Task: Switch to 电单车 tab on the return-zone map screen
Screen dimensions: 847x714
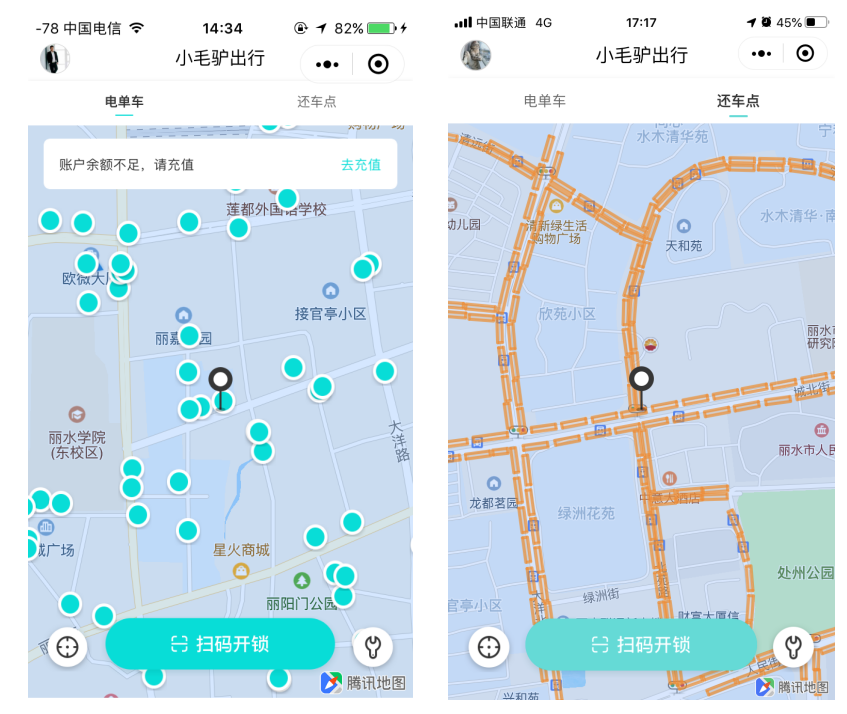Action: (x=544, y=101)
